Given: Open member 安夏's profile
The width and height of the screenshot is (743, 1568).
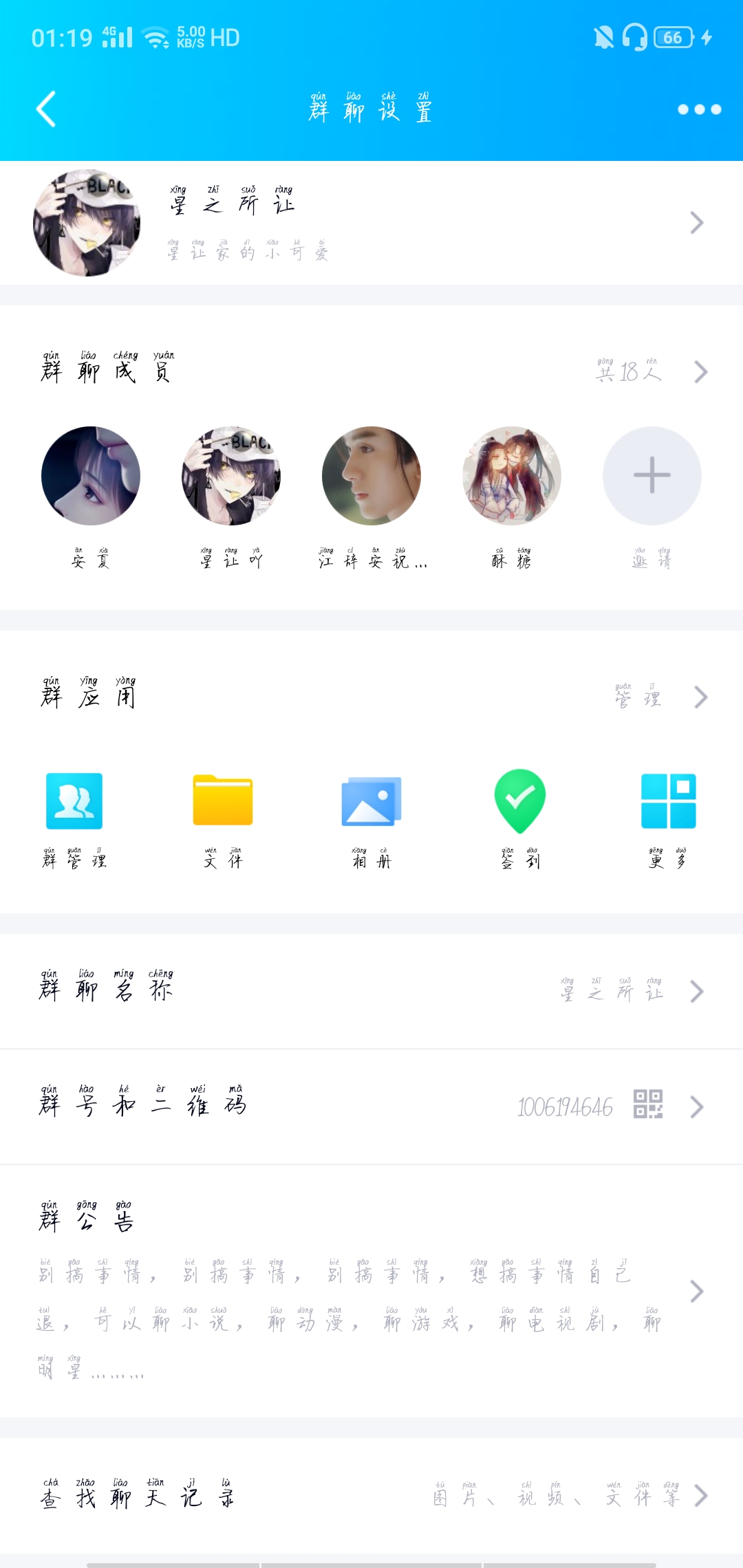Looking at the screenshot, I should point(91,476).
